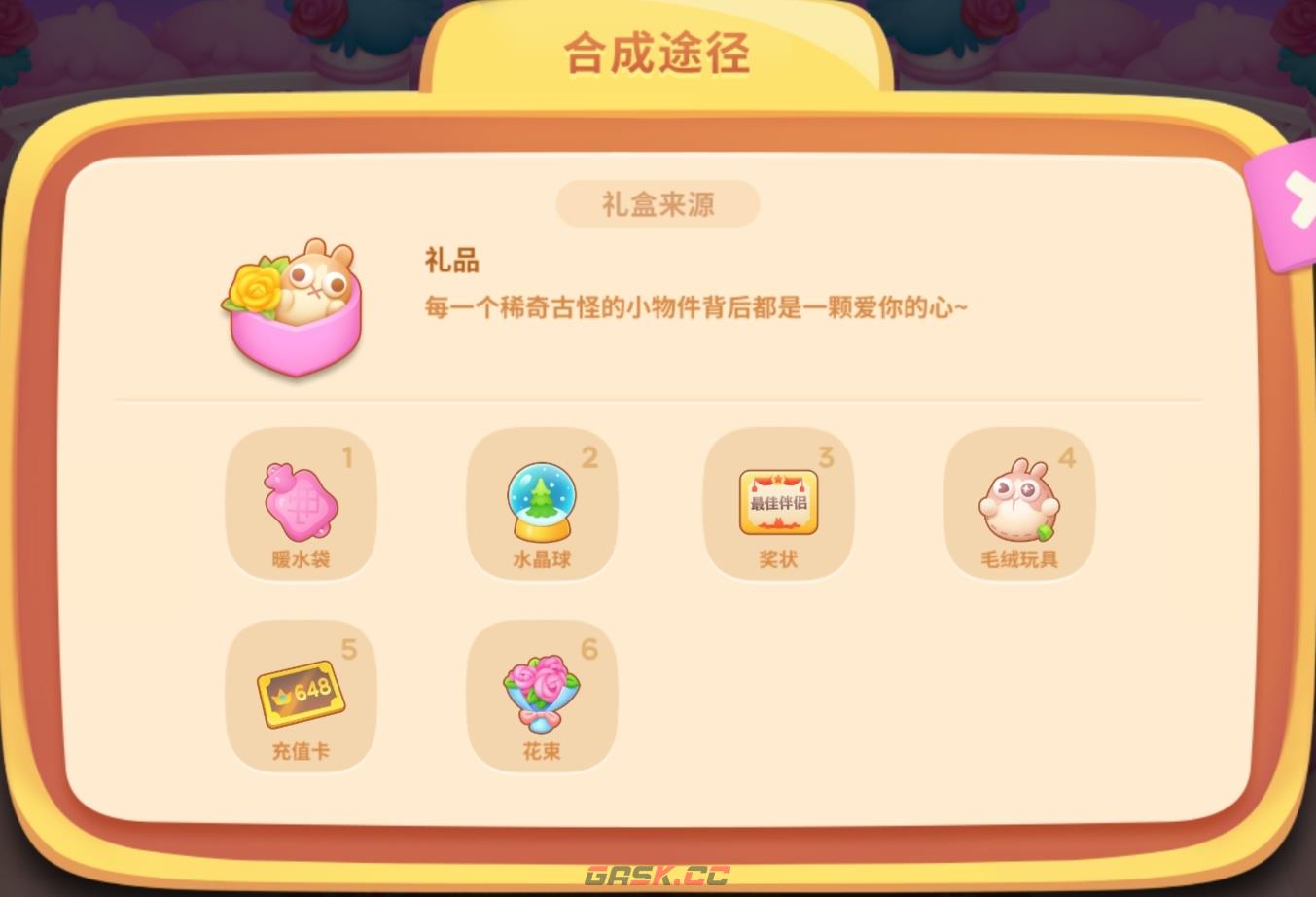1316x897 pixels.
Task: View the 毛绒玩具 item
Action: 1018,505
